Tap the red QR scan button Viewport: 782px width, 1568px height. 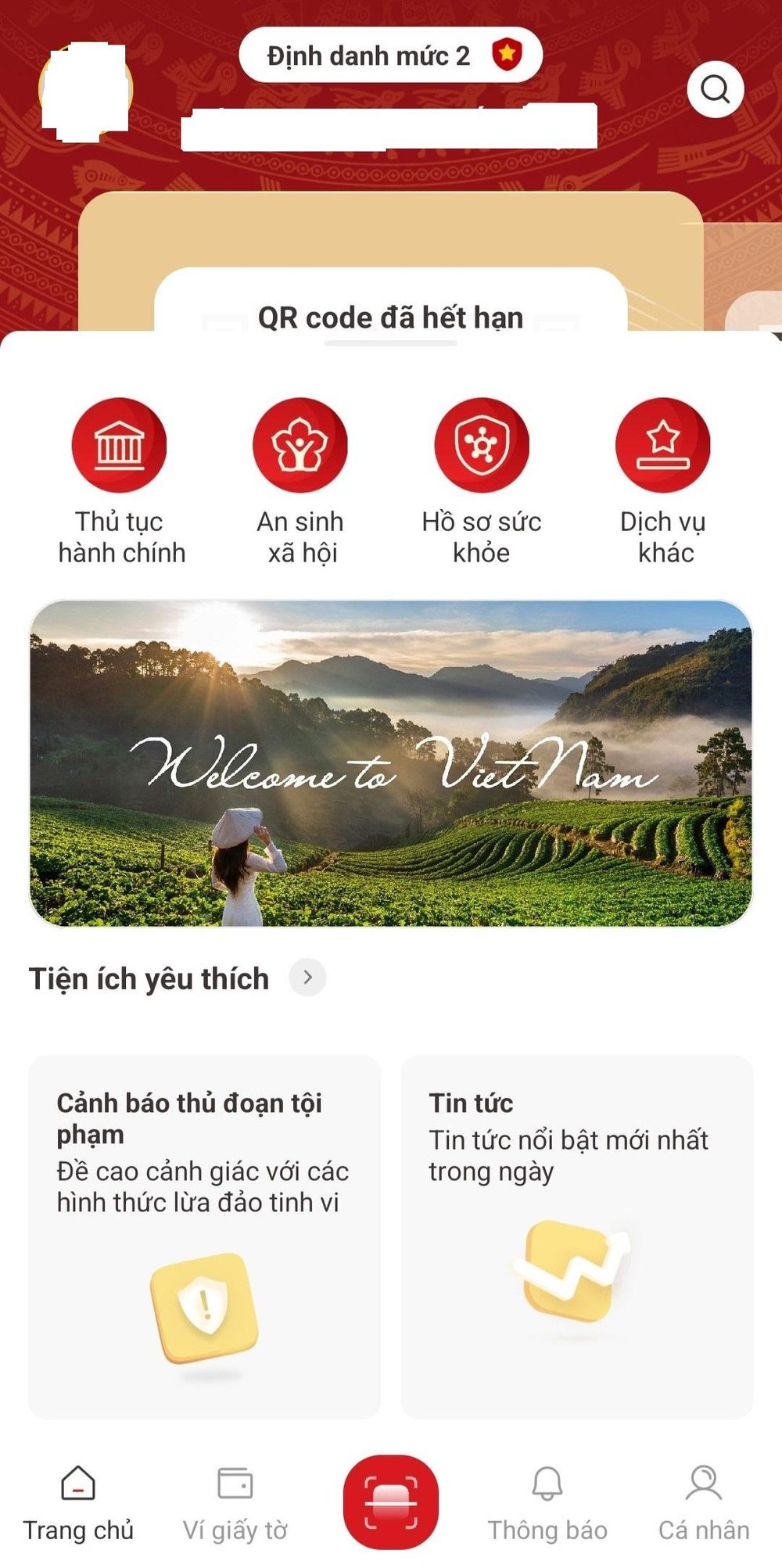click(x=391, y=1502)
